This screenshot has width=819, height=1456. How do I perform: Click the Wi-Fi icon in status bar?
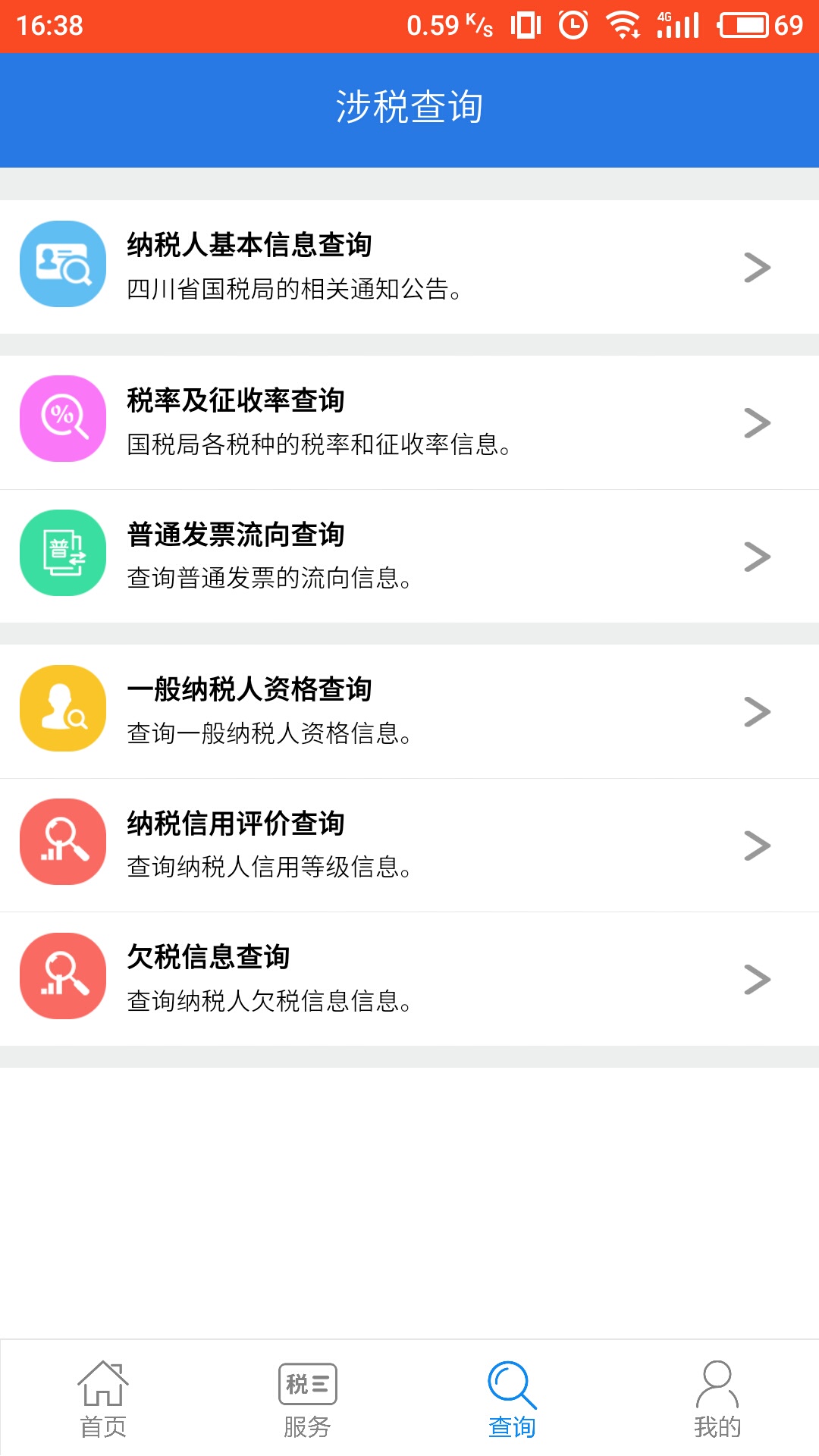tap(623, 24)
